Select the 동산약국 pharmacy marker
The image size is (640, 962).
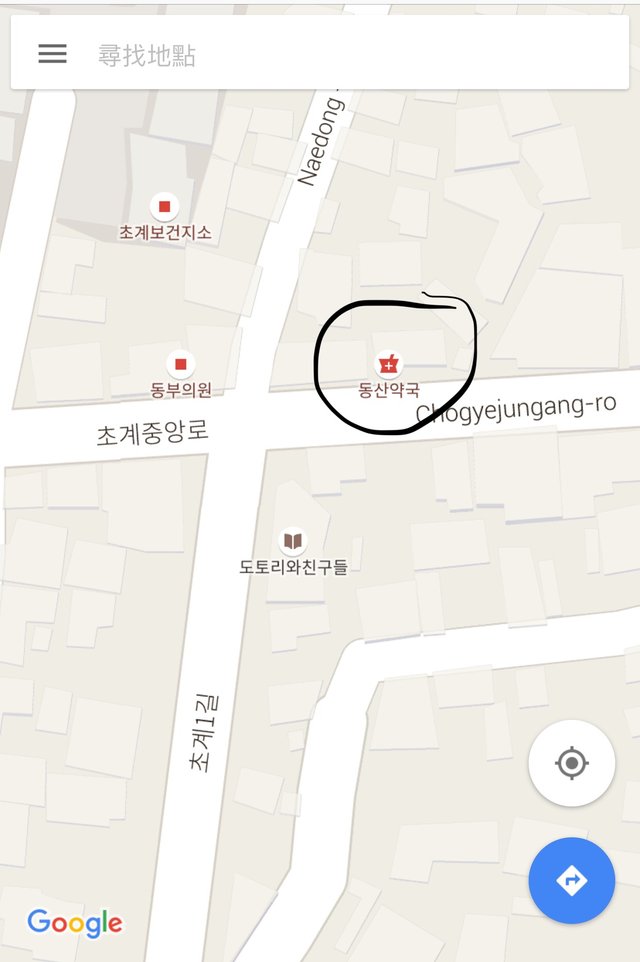point(388,364)
